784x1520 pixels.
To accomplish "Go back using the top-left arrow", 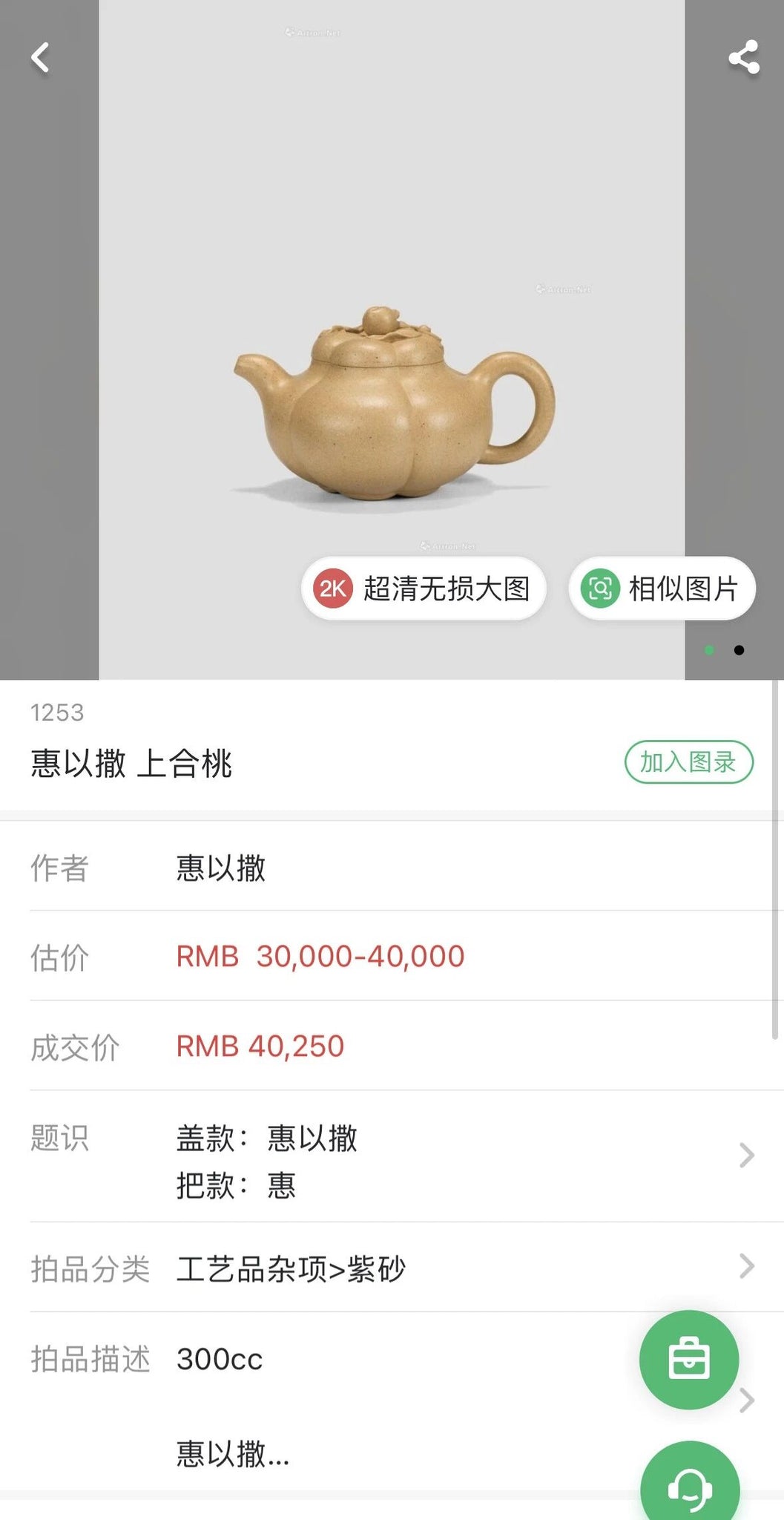I will [40, 57].
